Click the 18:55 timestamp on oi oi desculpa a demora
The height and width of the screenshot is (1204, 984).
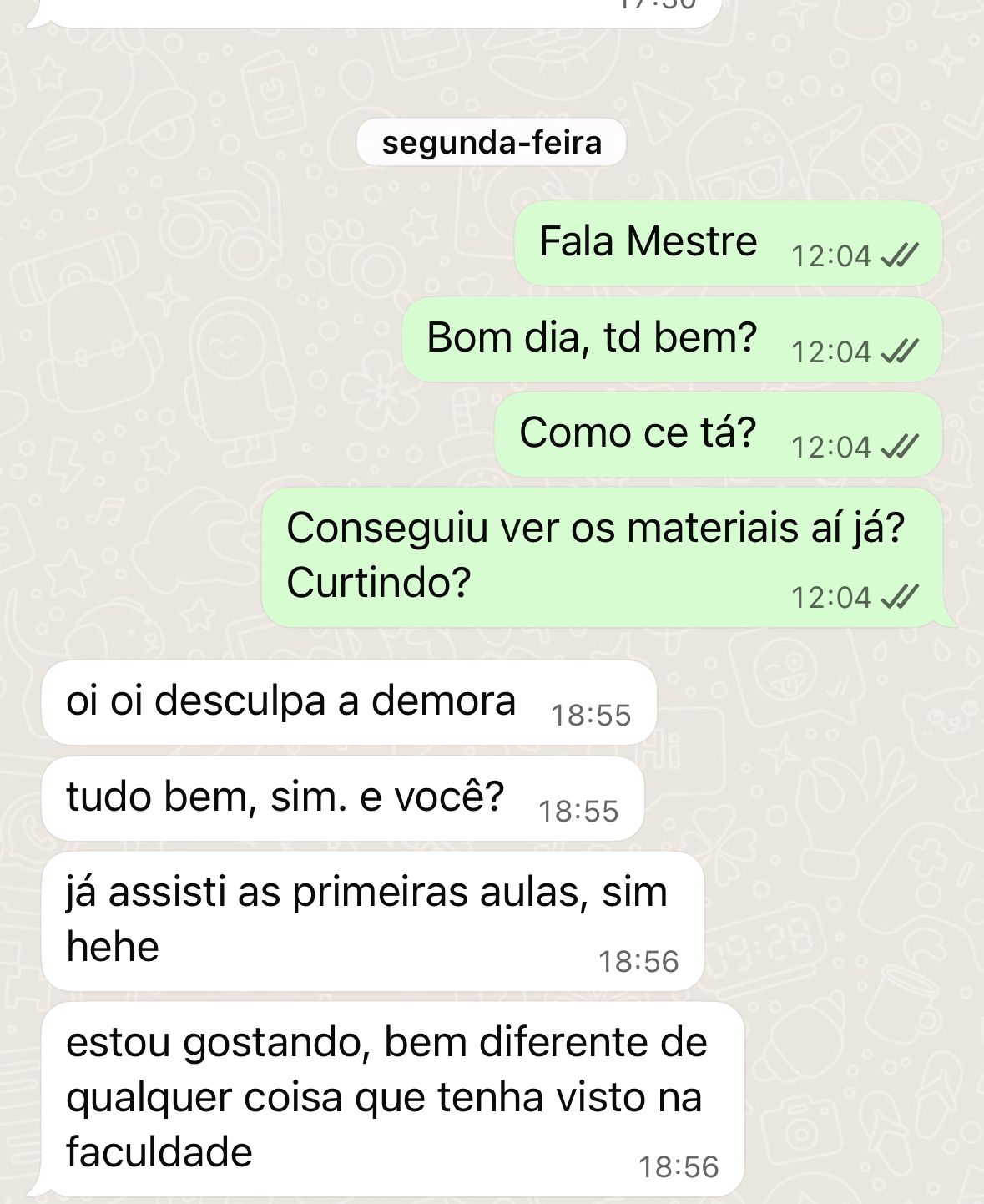pyautogui.click(x=593, y=716)
